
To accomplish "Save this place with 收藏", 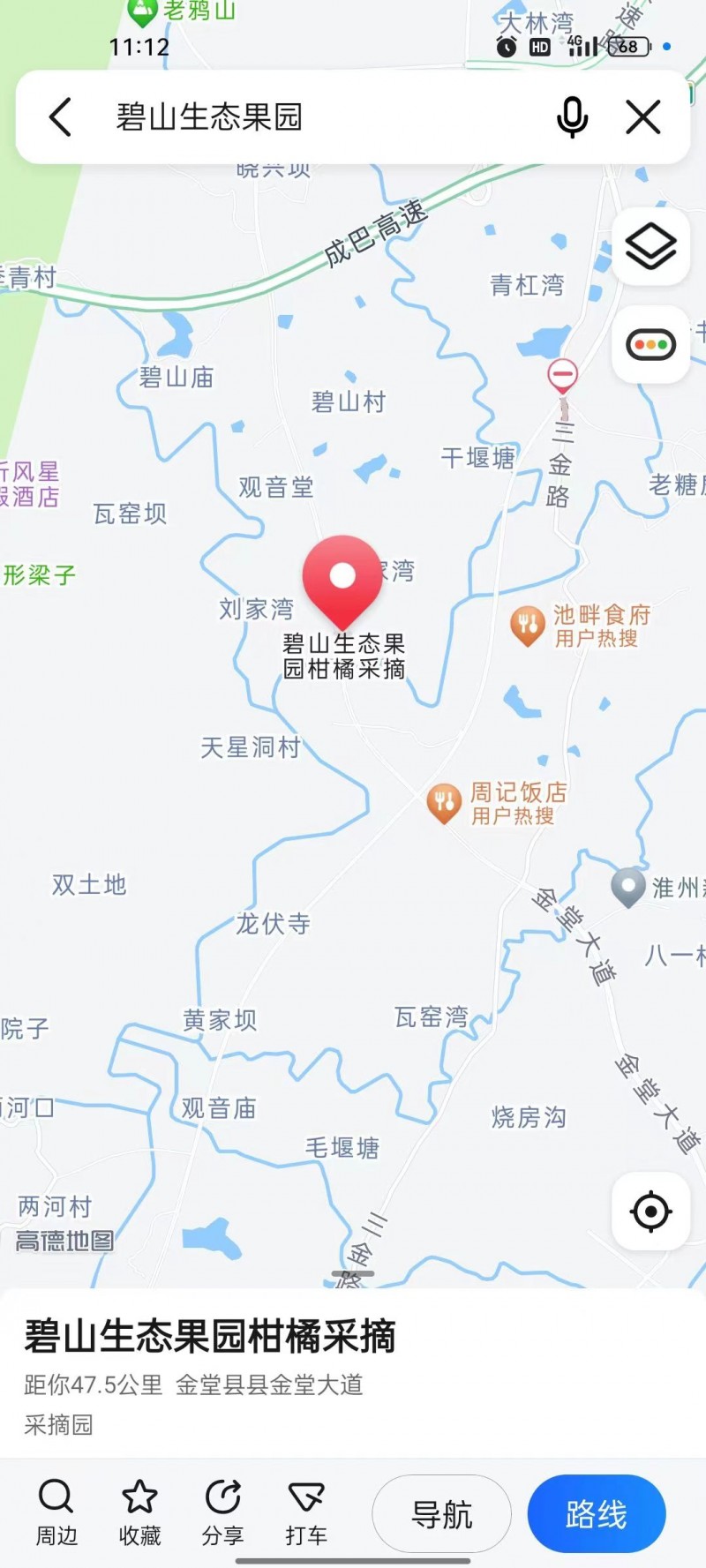I will [139, 1512].
